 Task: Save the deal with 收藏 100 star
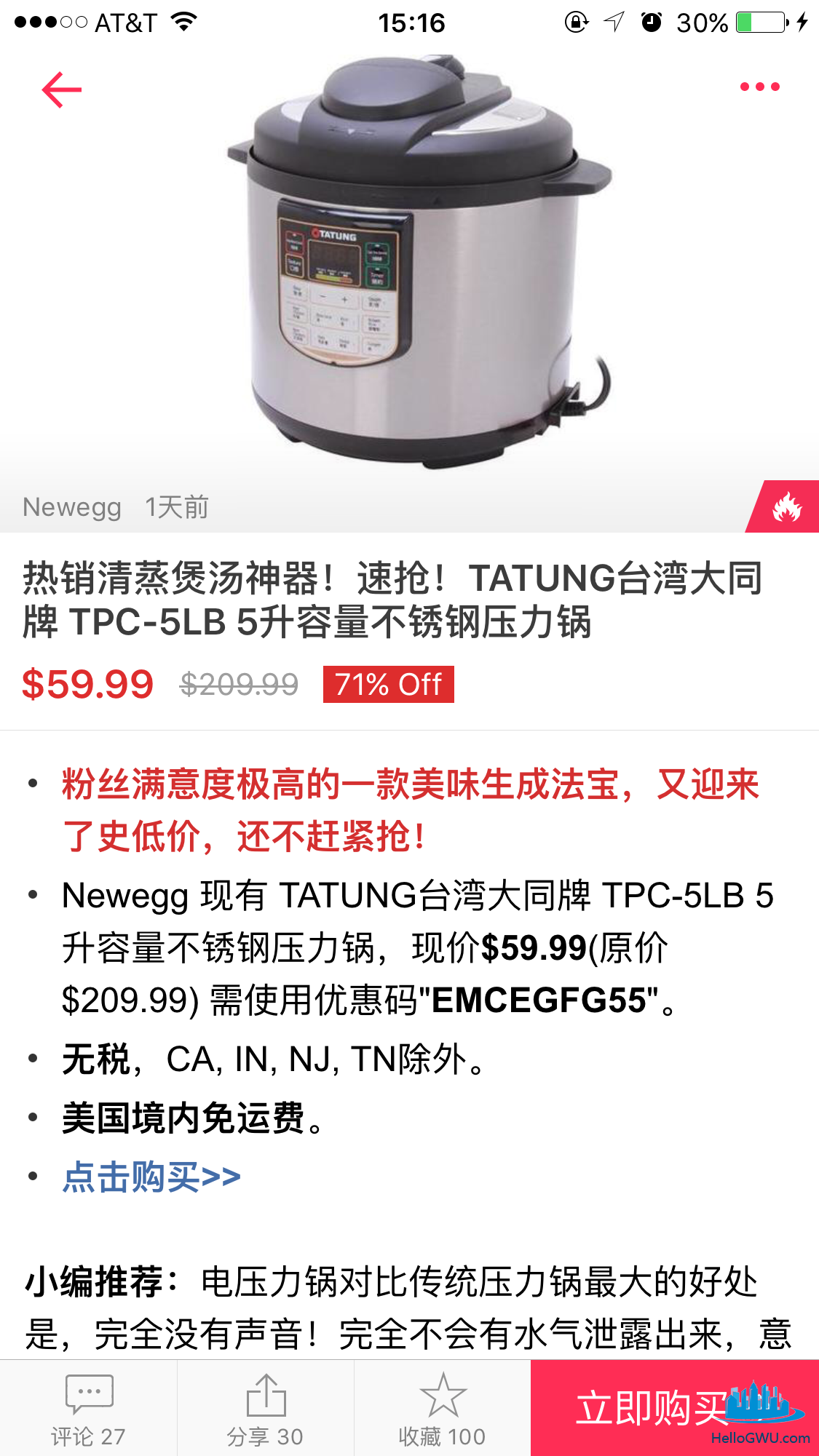click(442, 1409)
